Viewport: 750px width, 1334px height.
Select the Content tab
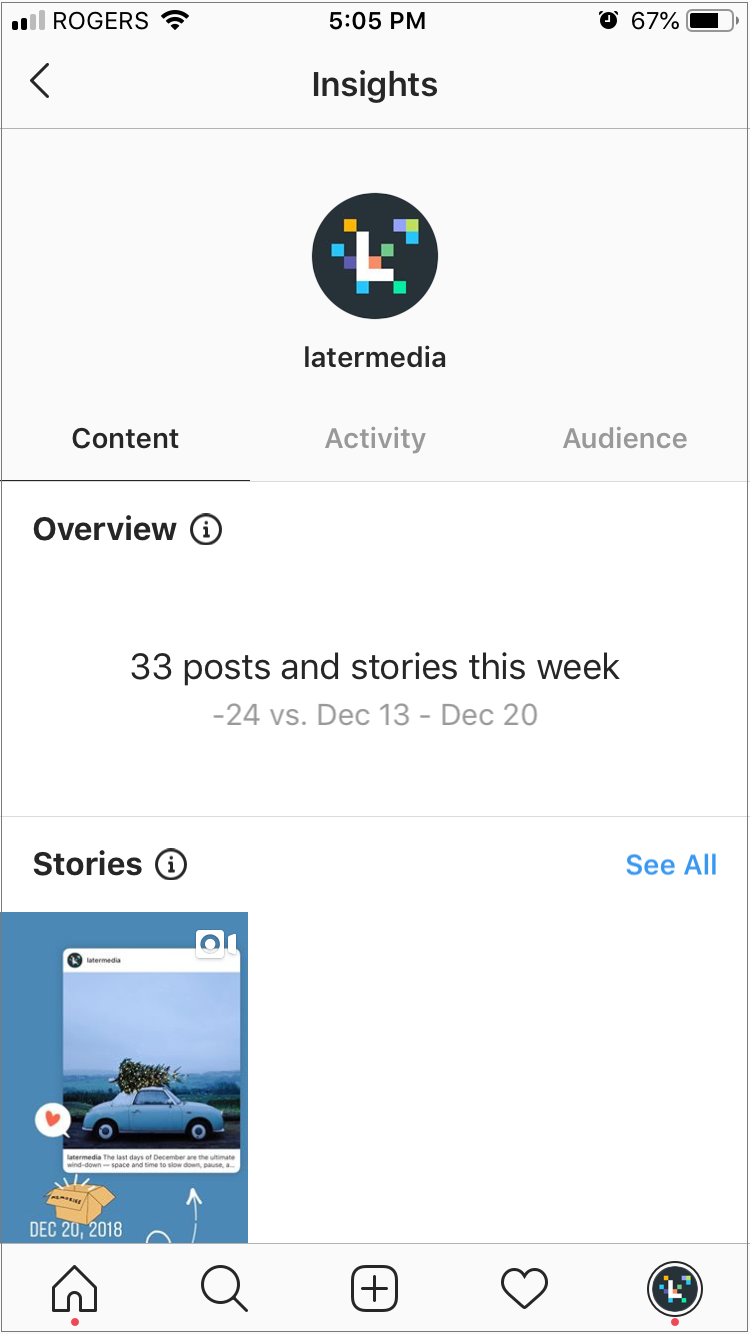tap(125, 438)
